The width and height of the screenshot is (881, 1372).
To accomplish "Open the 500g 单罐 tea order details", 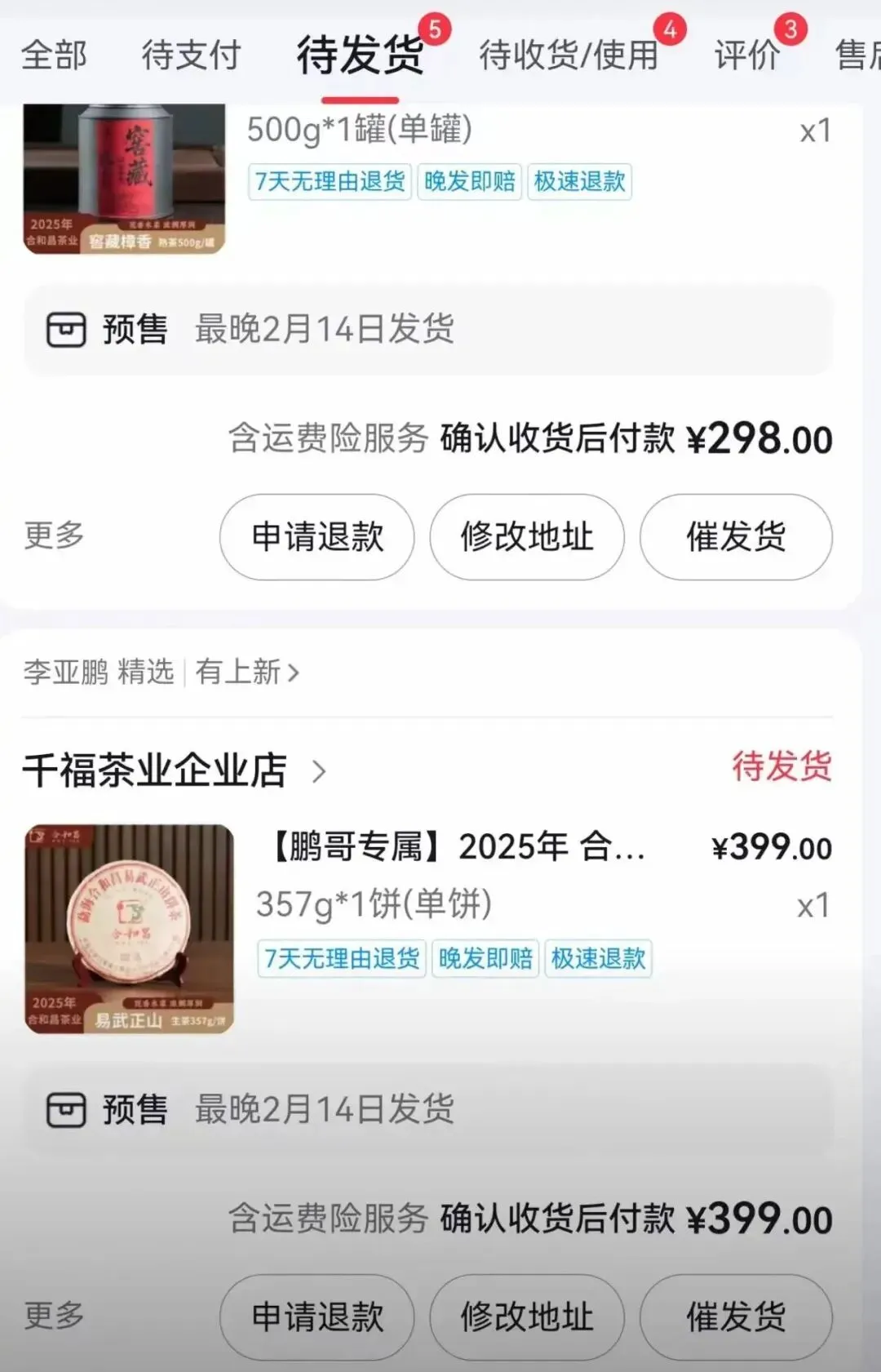I will point(359,131).
